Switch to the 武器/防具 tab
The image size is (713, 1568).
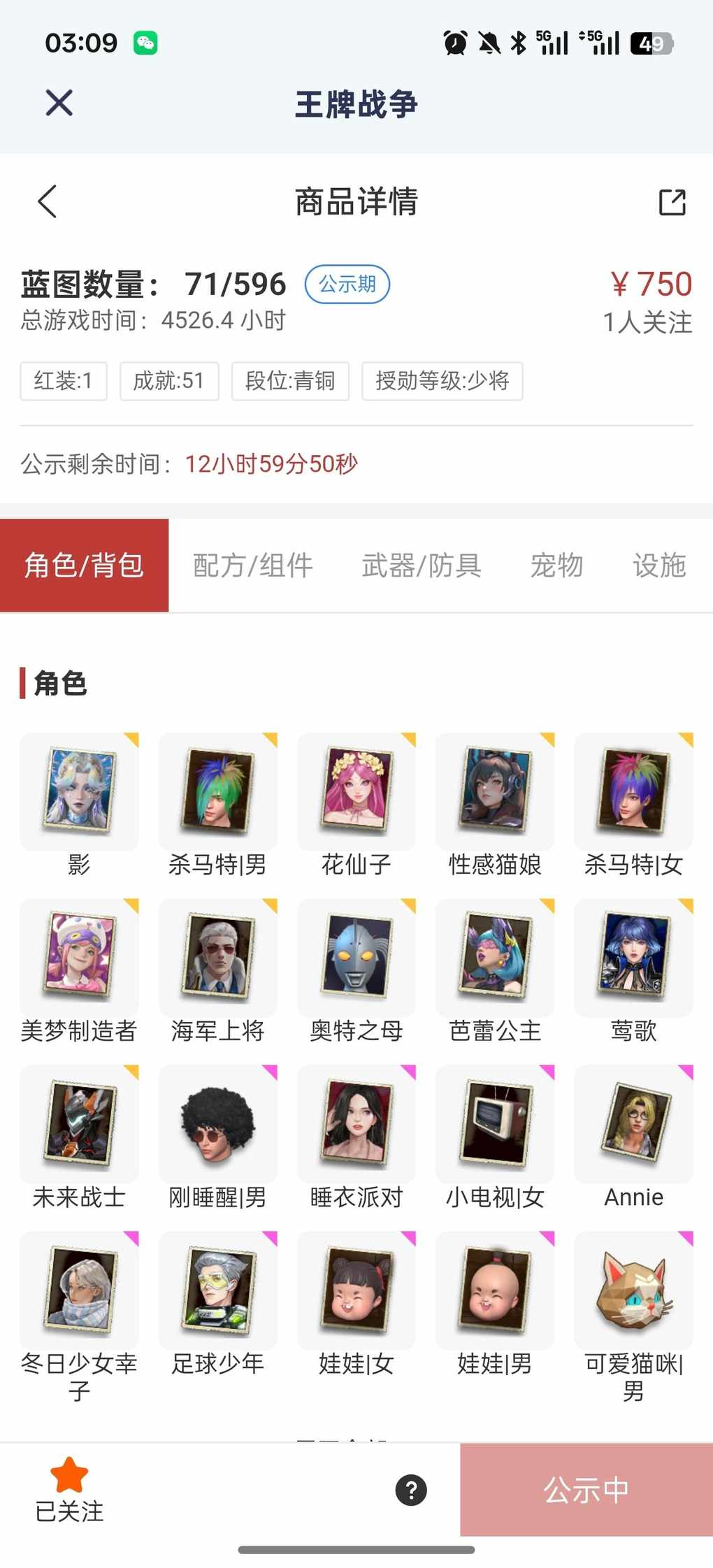[422, 565]
